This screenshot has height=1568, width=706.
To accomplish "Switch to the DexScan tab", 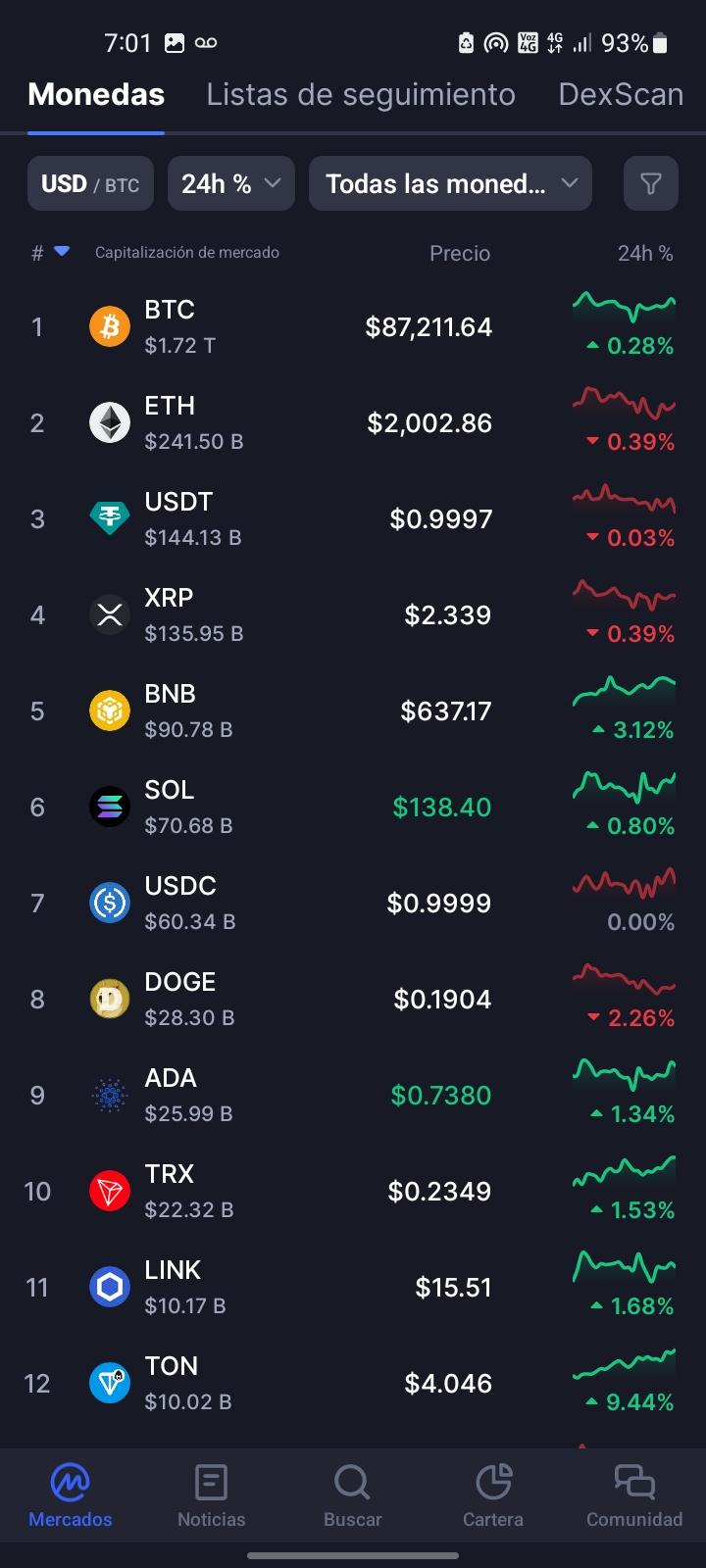I will point(621,94).
